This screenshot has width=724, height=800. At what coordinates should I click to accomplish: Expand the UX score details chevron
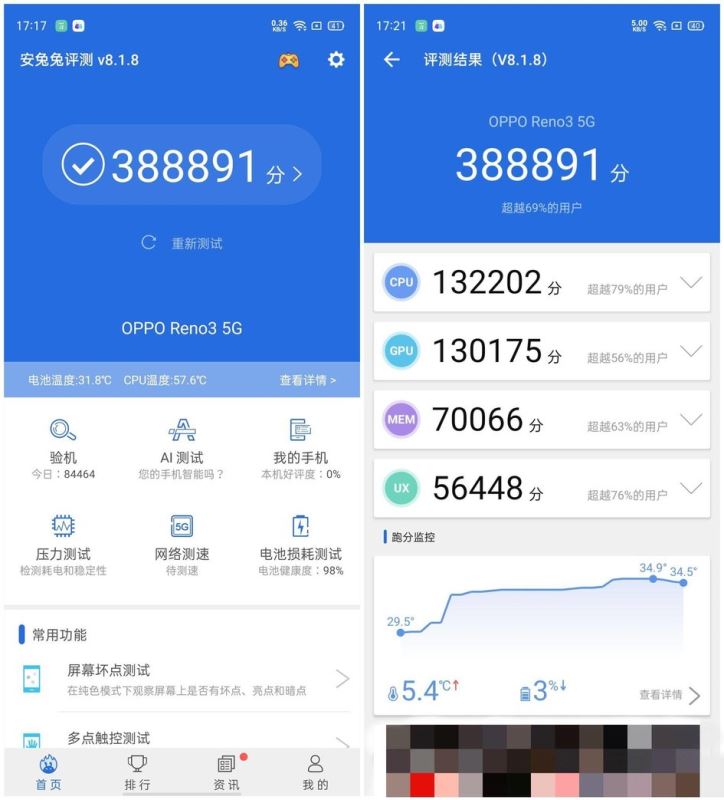[x=692, y=488]
